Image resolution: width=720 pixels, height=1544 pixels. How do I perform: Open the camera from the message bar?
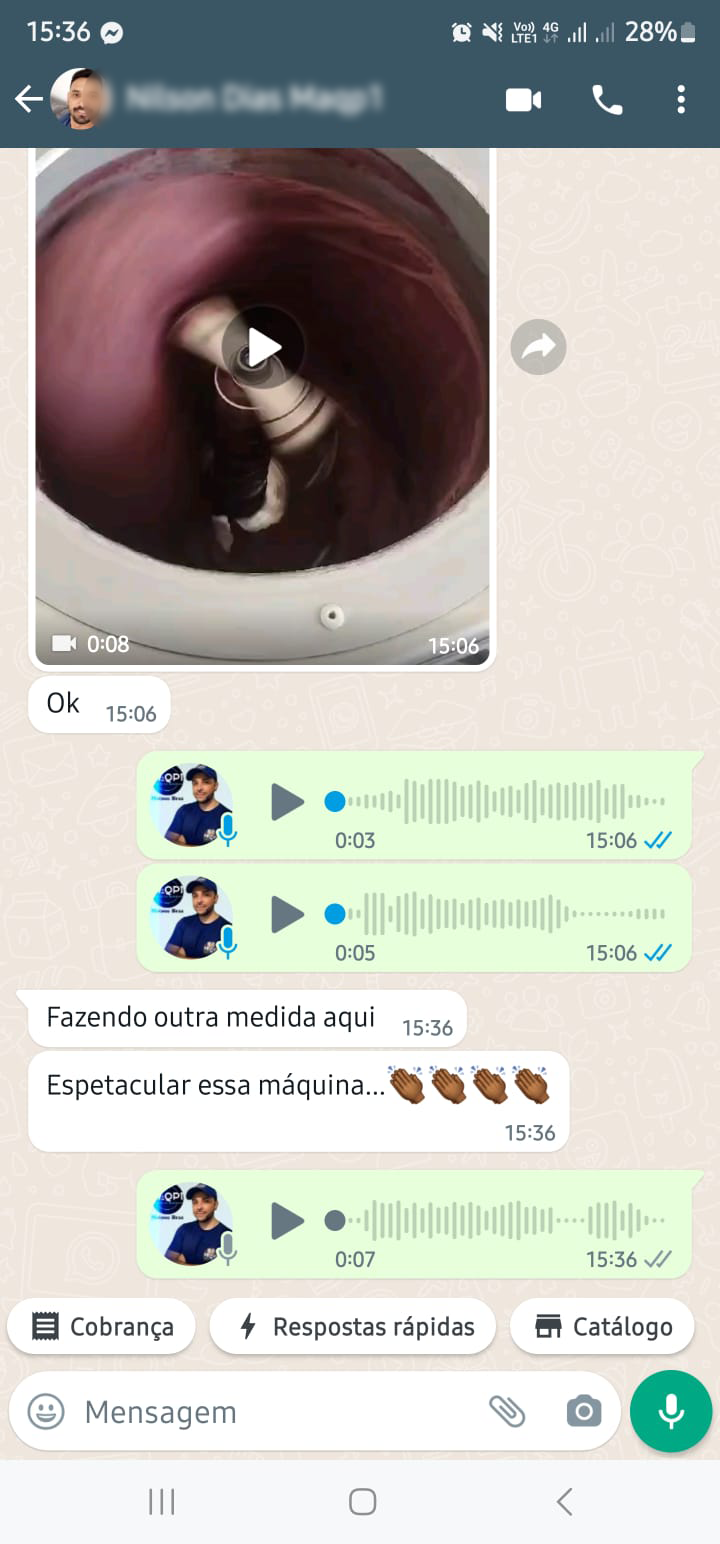(x=583, y=1412)
